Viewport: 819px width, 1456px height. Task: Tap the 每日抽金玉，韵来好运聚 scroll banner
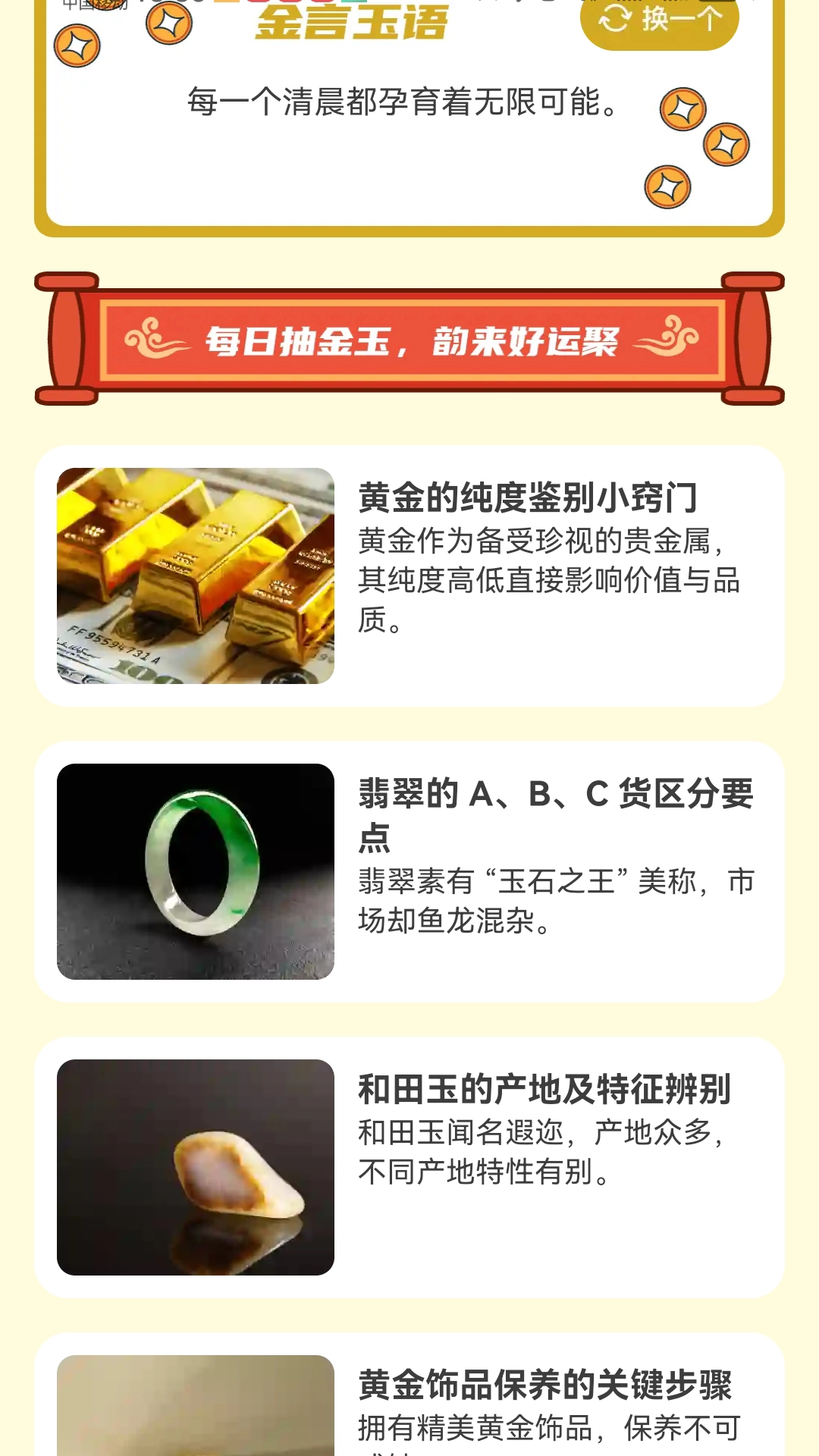click(409, 339)
